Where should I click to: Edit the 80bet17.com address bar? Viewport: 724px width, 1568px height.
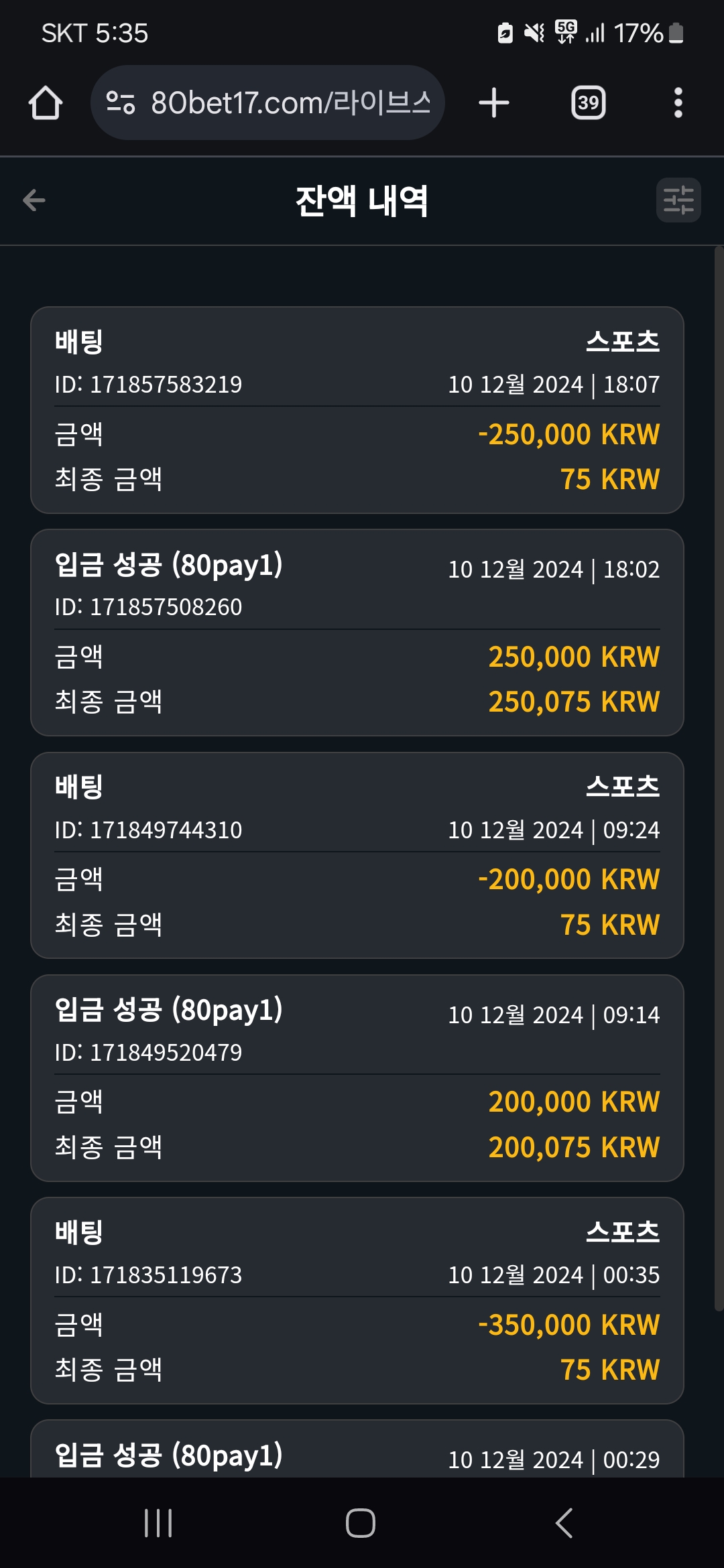(267, 103)
